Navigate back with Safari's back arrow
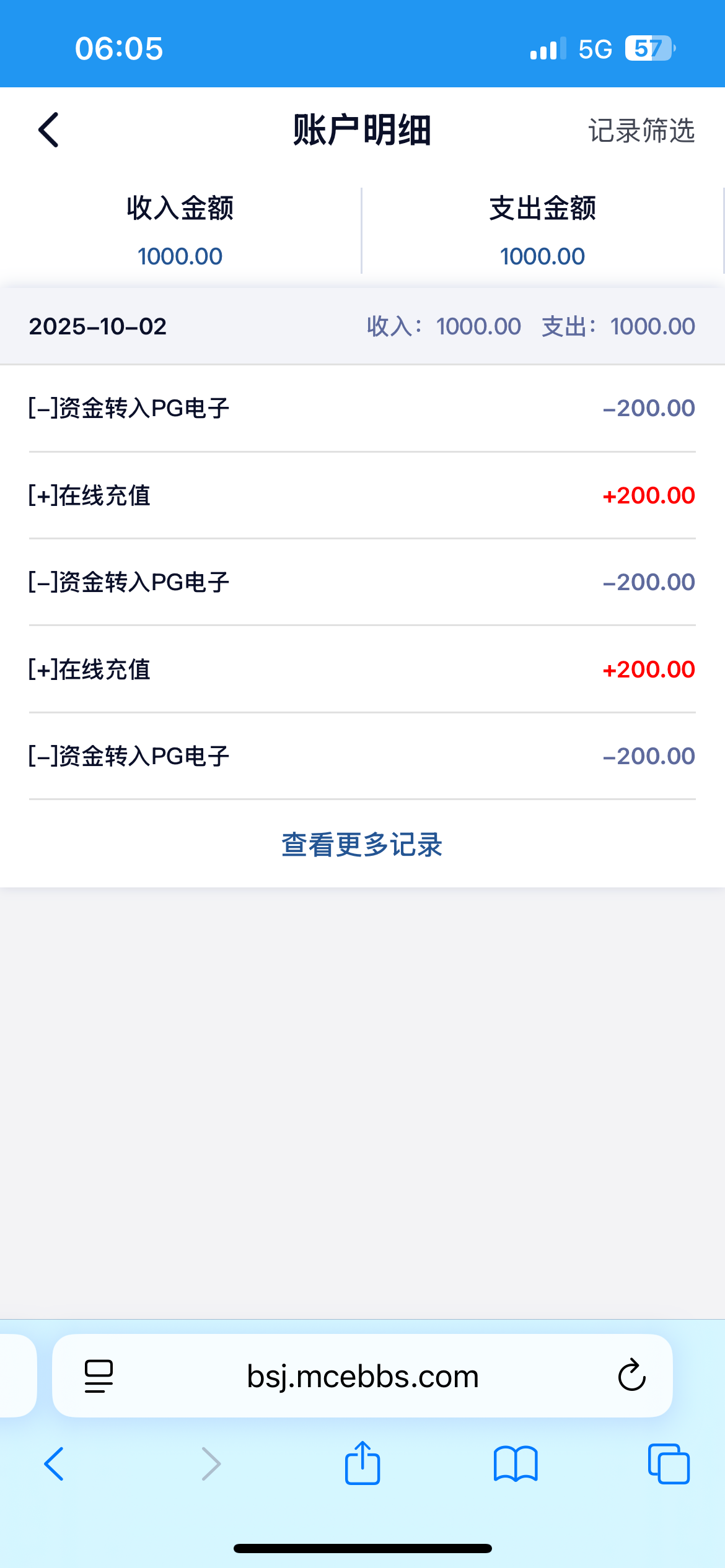 pyautogui.click(x=54, y=1464)
